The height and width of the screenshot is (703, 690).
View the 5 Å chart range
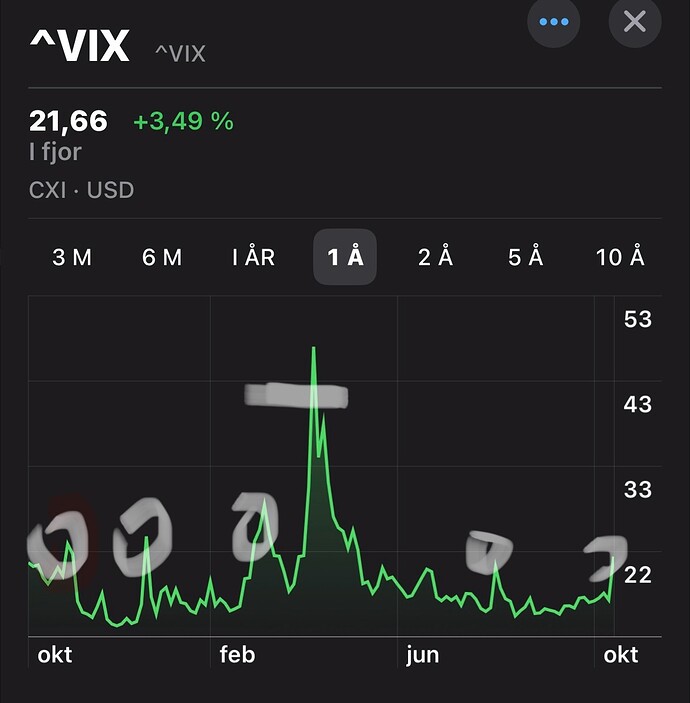pyautogui.click(x=525, y=257)
